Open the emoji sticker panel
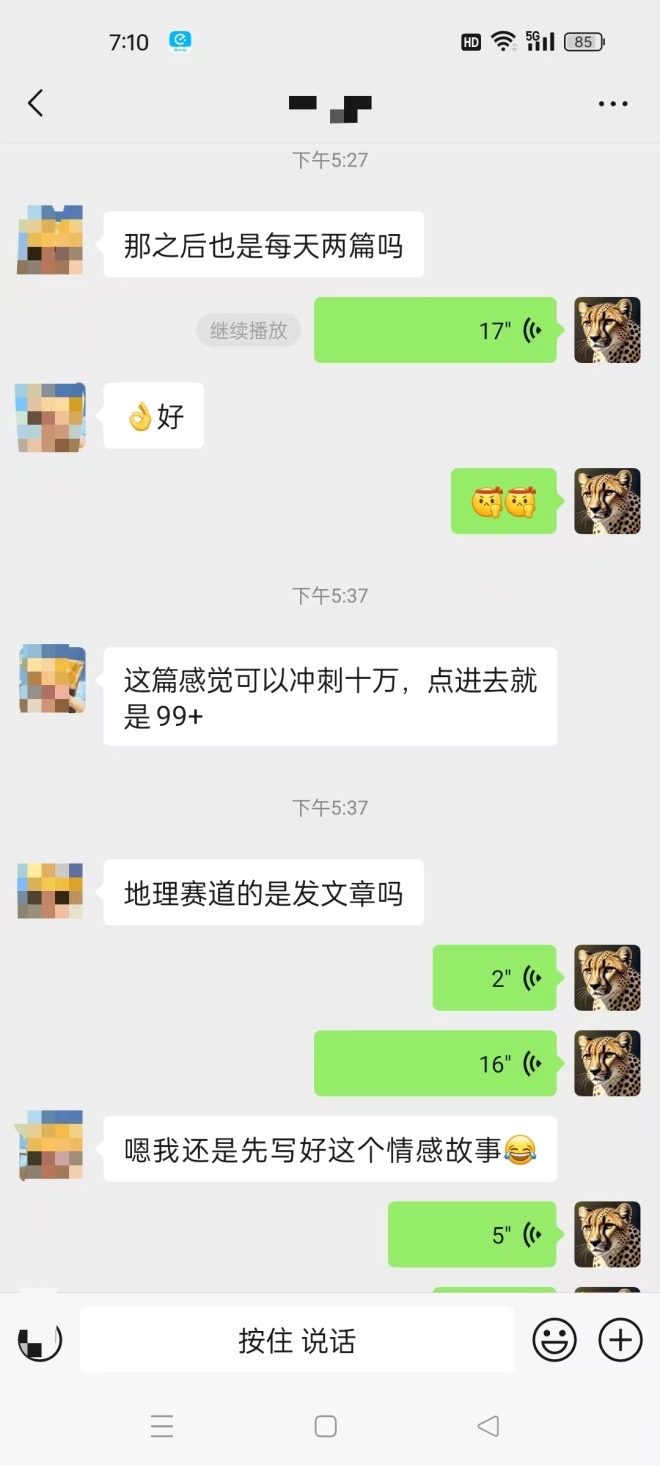Screen dimensions: 660x1466 [554, 1340]
